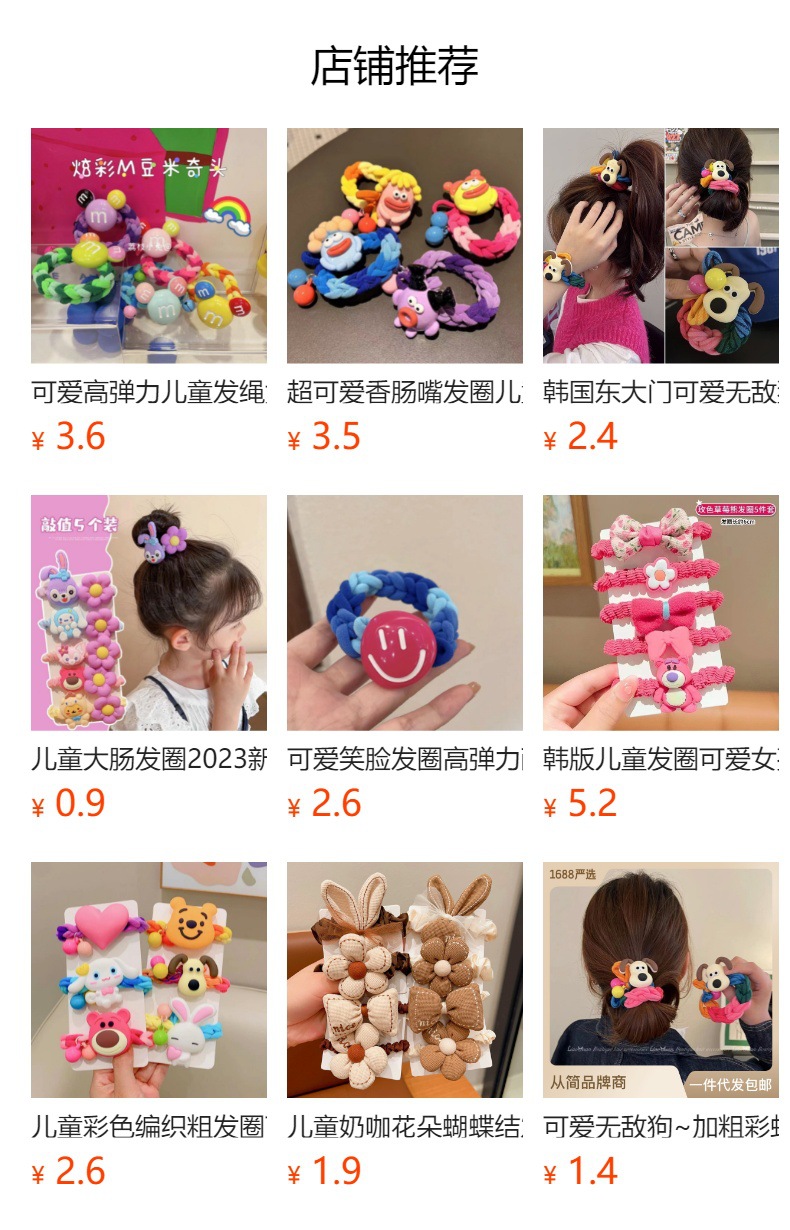View the 韩版儿童发圈可爱 item for ¥5.2
The height and width of the screenshot is (1230, 790).
pos(661,613)
